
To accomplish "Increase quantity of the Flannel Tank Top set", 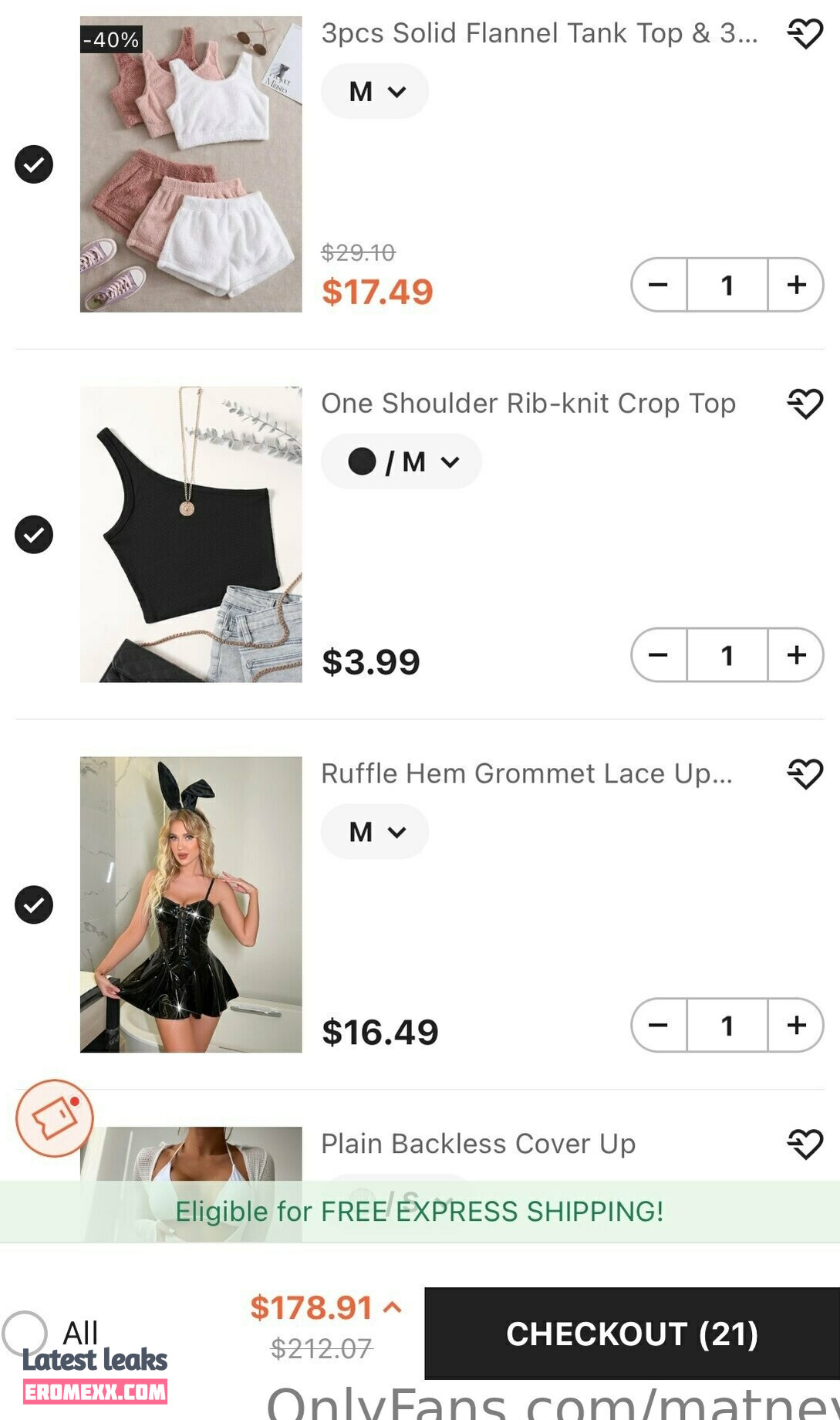I will point(796,285).
